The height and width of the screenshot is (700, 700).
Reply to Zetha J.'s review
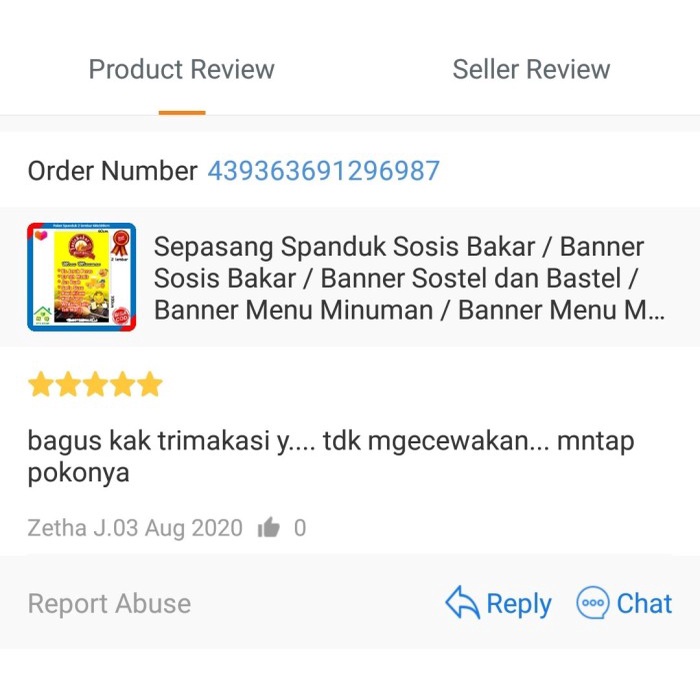pos(499,604)
